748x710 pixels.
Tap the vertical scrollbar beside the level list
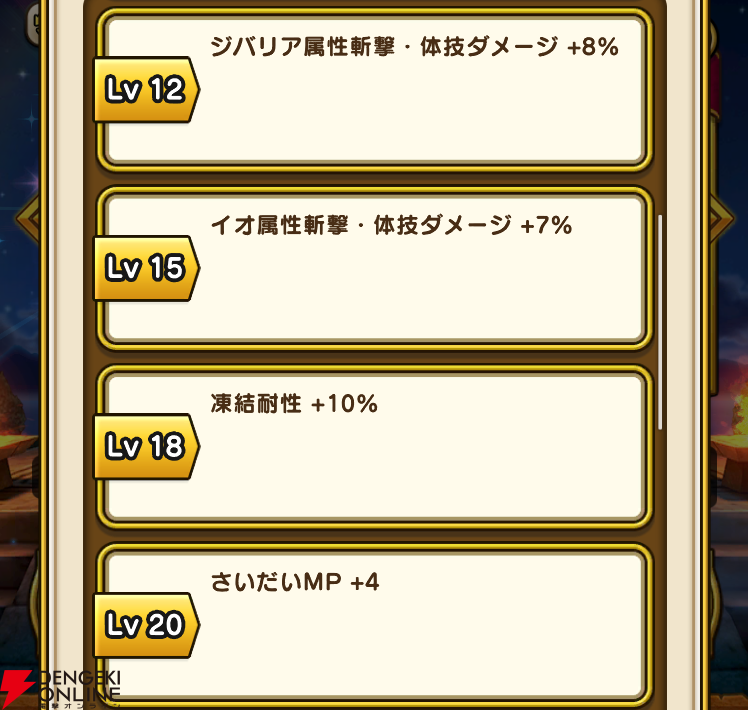click(660, 320)
